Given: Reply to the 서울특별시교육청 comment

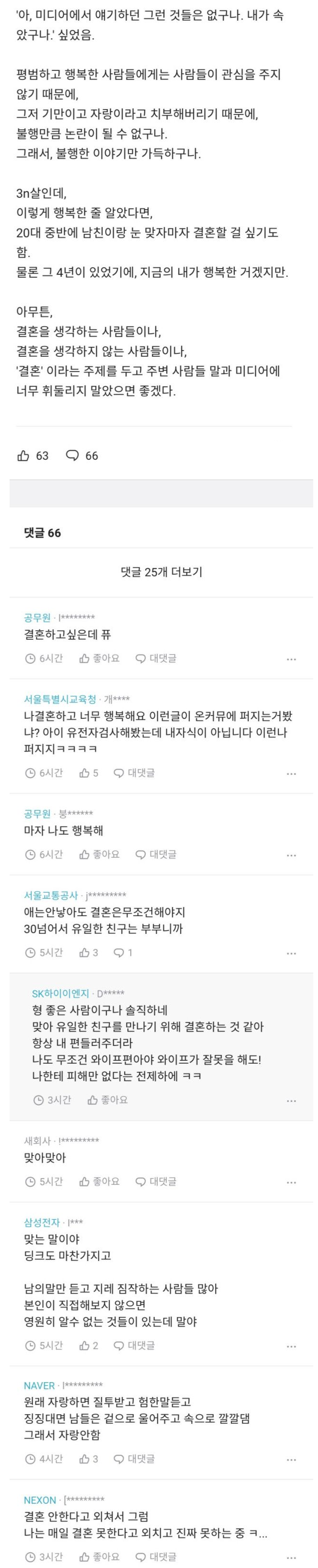Looking at the screenshot, I should (x=134, y=773).
